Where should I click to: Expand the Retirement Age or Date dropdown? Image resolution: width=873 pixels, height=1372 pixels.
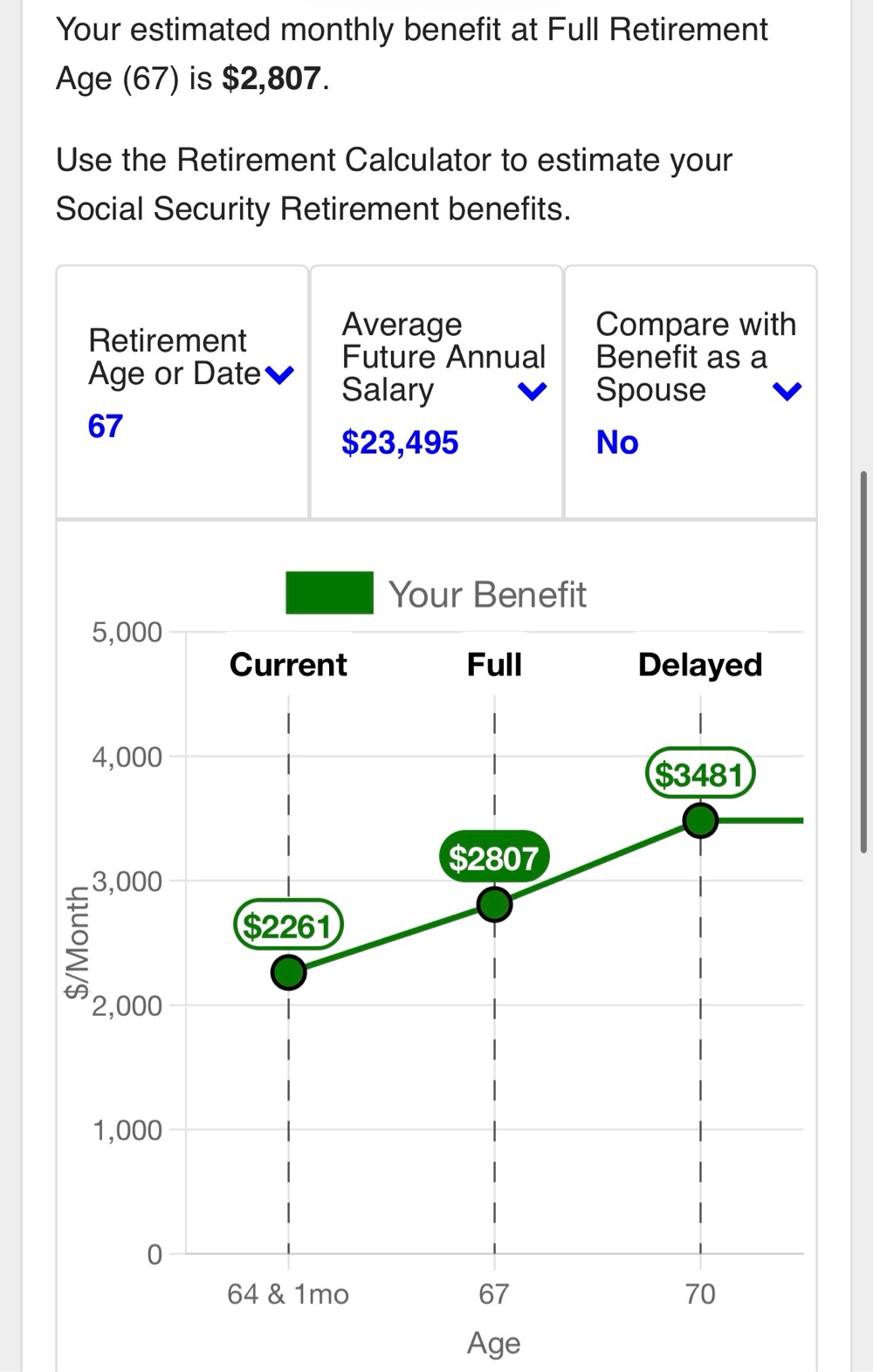tap(278, 375)
